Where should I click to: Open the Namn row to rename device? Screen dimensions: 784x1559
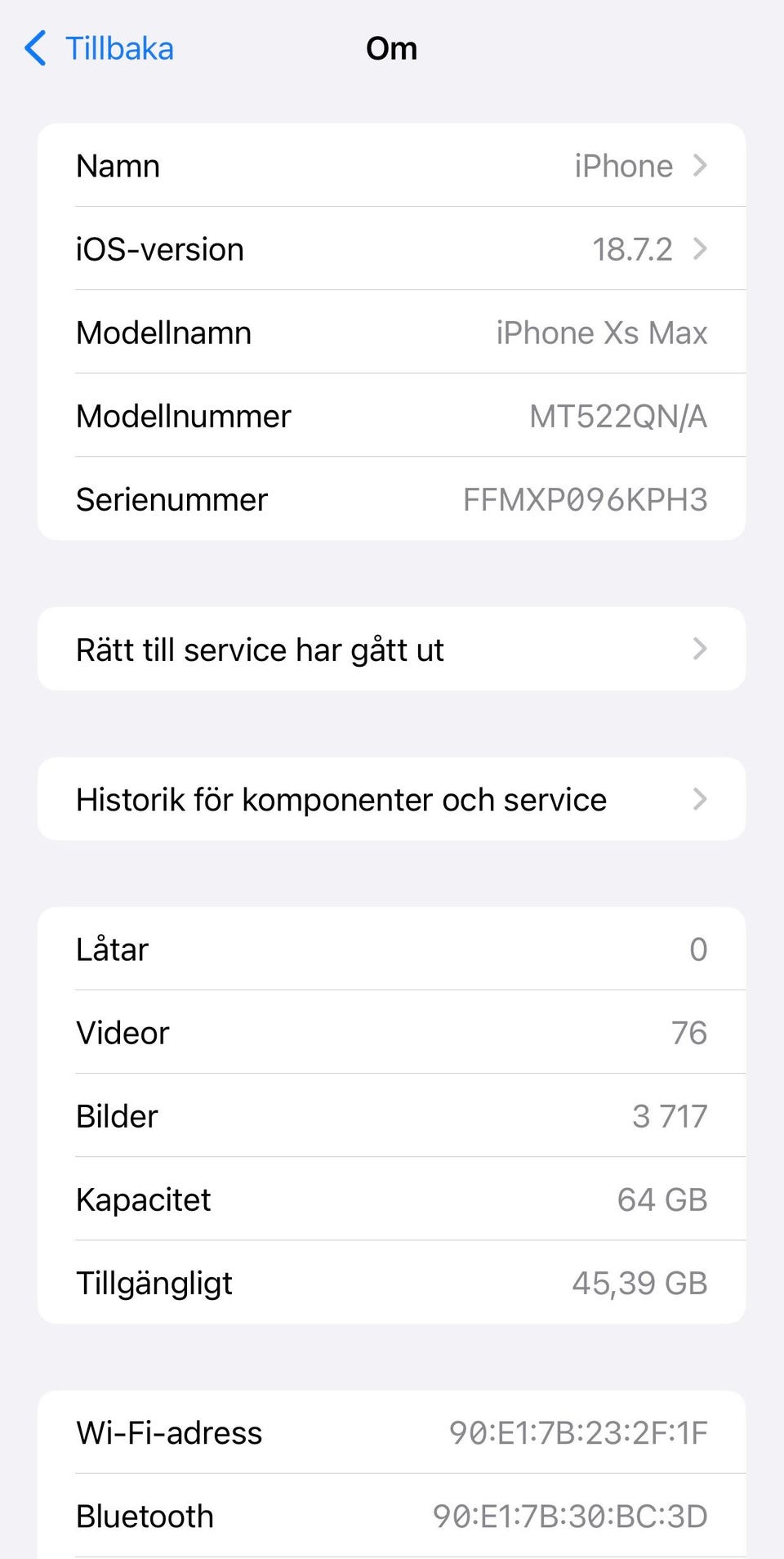coord(392,166)
